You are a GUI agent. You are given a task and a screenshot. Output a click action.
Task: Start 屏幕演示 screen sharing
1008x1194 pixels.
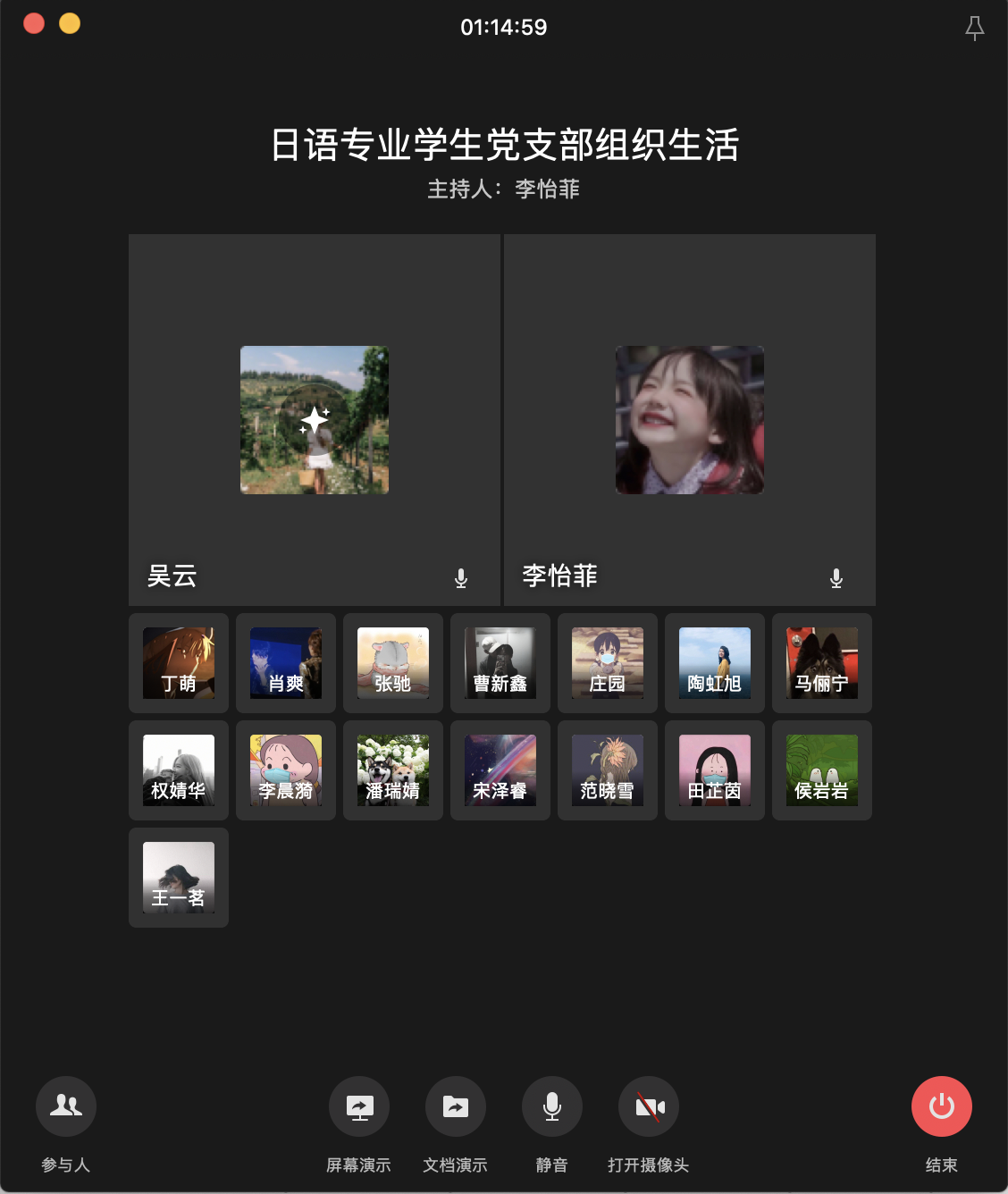point(359,1106)
